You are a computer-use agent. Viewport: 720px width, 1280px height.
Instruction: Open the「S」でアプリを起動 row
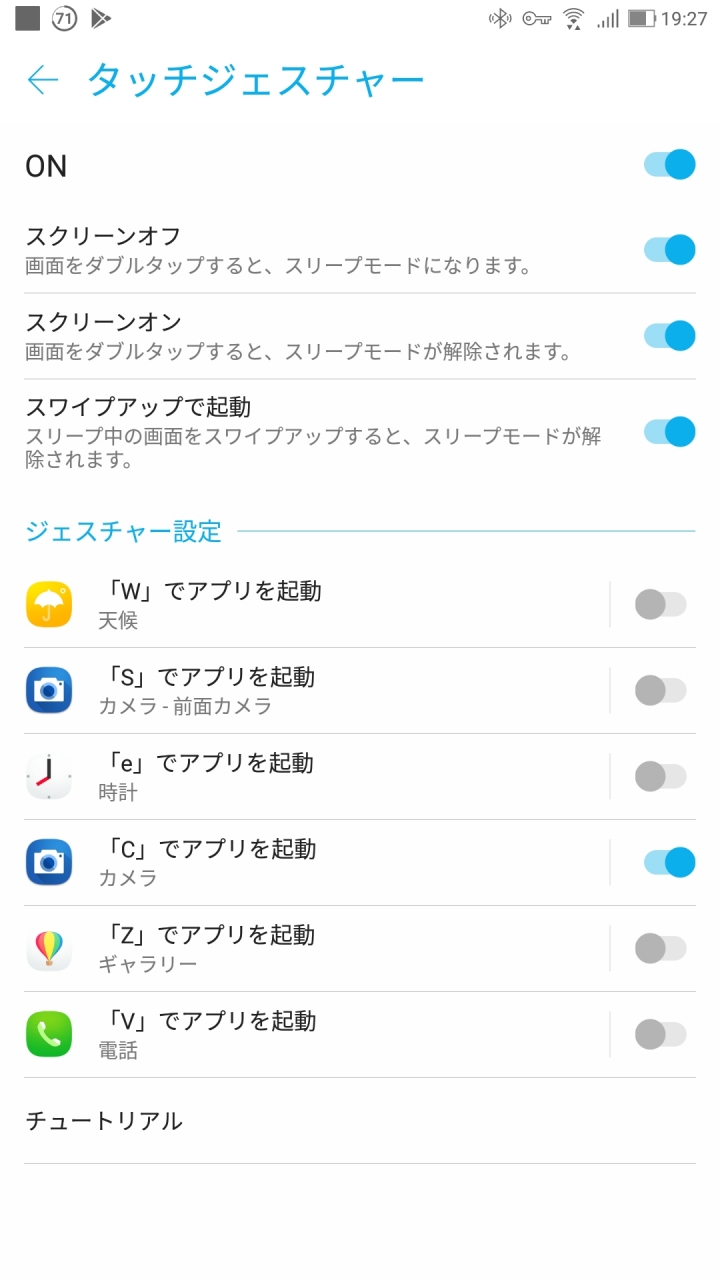(x=316, y=690)
